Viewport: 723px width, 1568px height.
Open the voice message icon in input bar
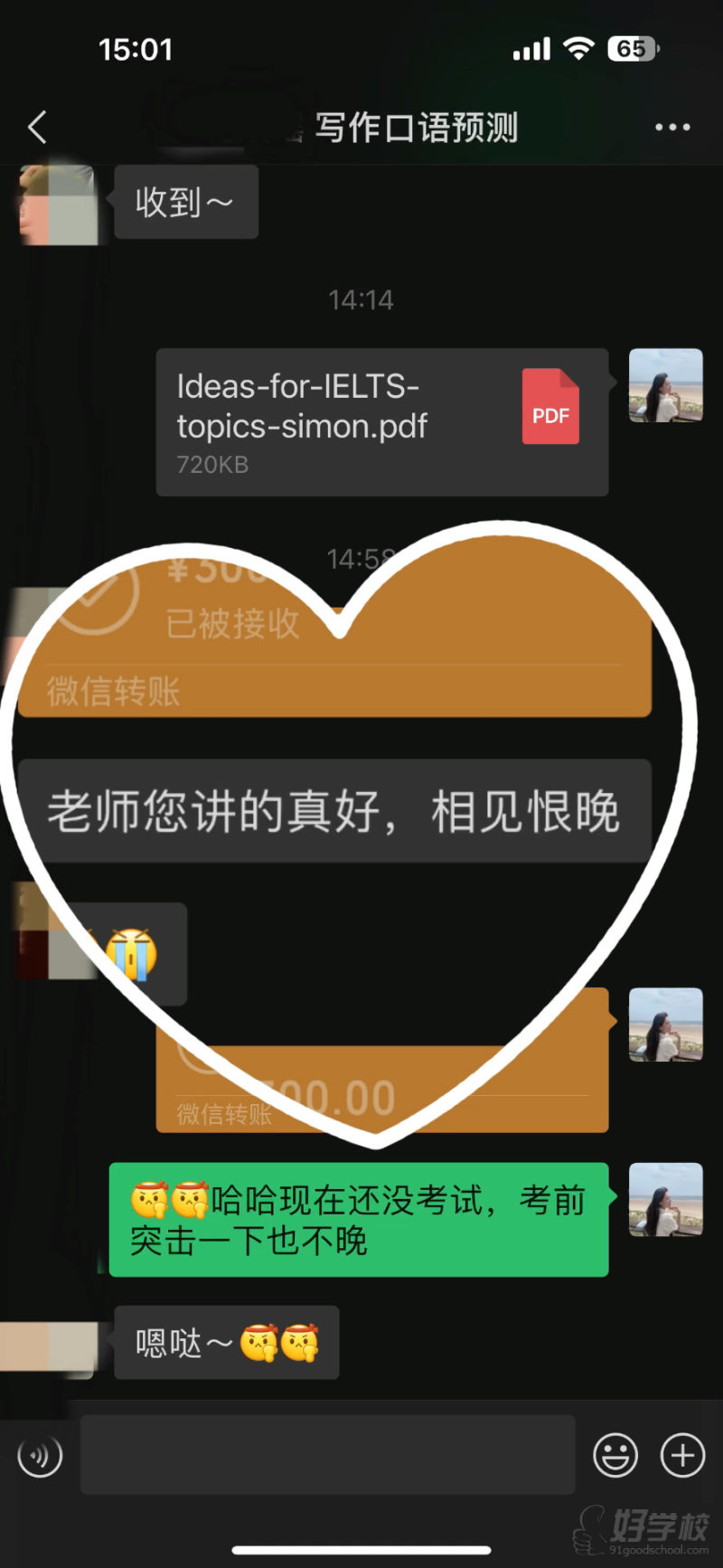pos(40,1454)
